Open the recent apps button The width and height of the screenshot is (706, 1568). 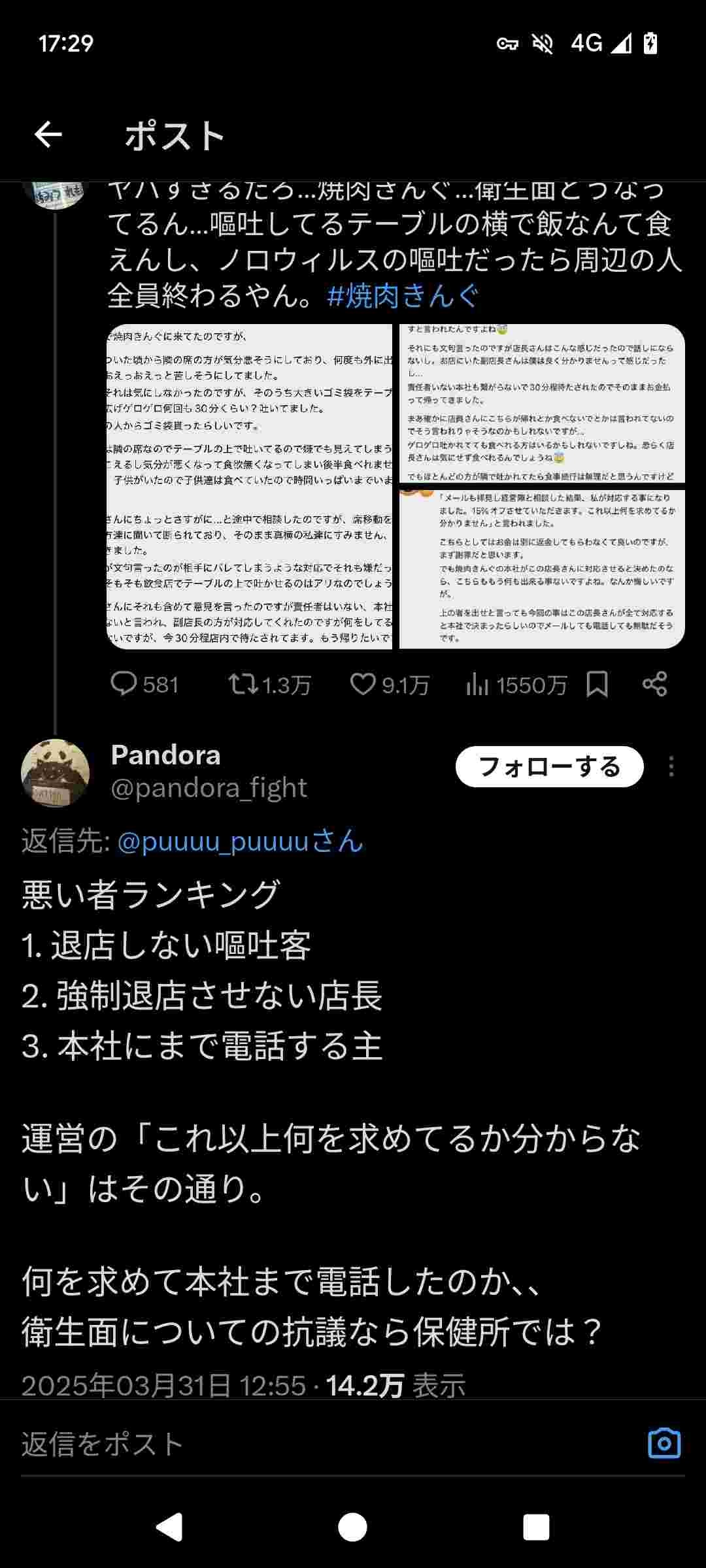coord(536,1527)
